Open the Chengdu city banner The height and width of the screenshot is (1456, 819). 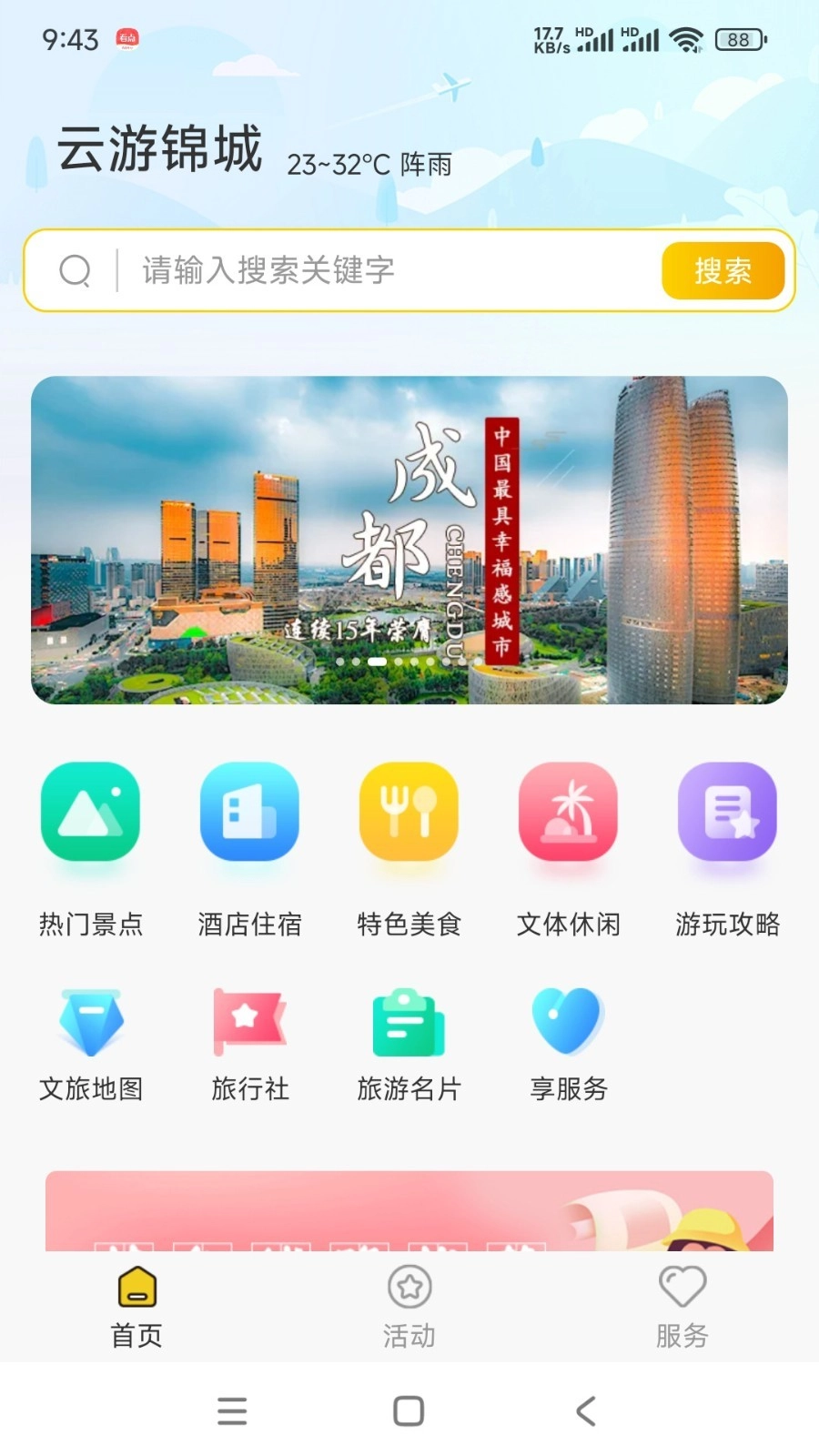click(408, 543)
